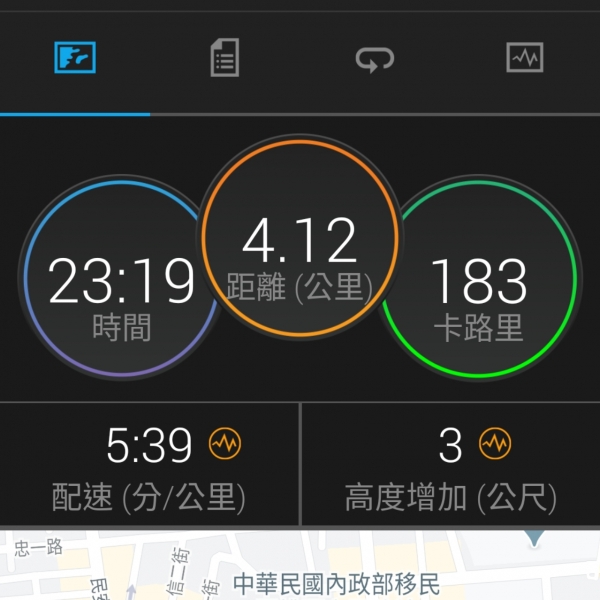Open the pace chart icon beside 5:39

tap(225, 444)
